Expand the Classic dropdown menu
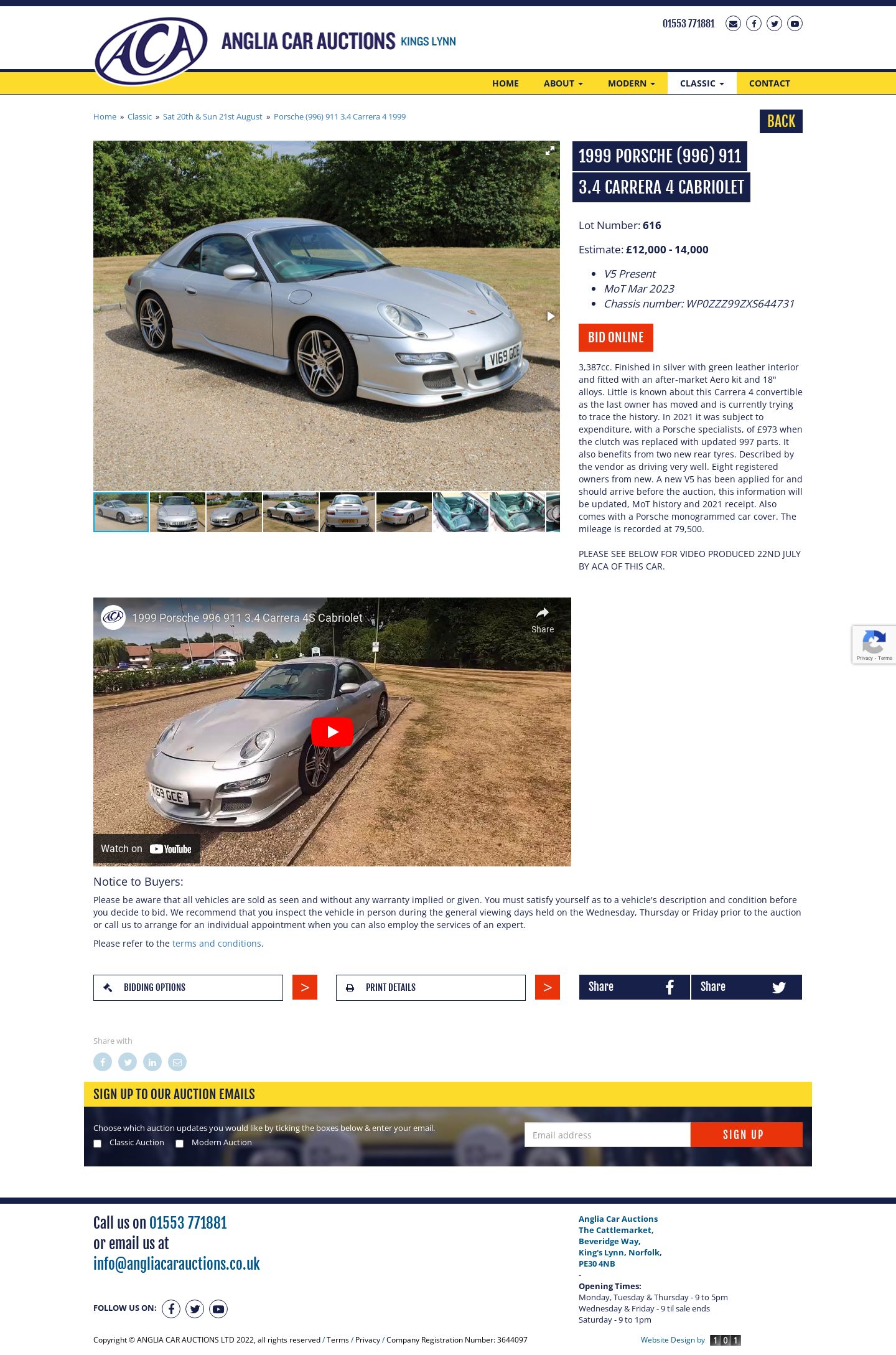The image size is (896, 1355). pos(701,83)
